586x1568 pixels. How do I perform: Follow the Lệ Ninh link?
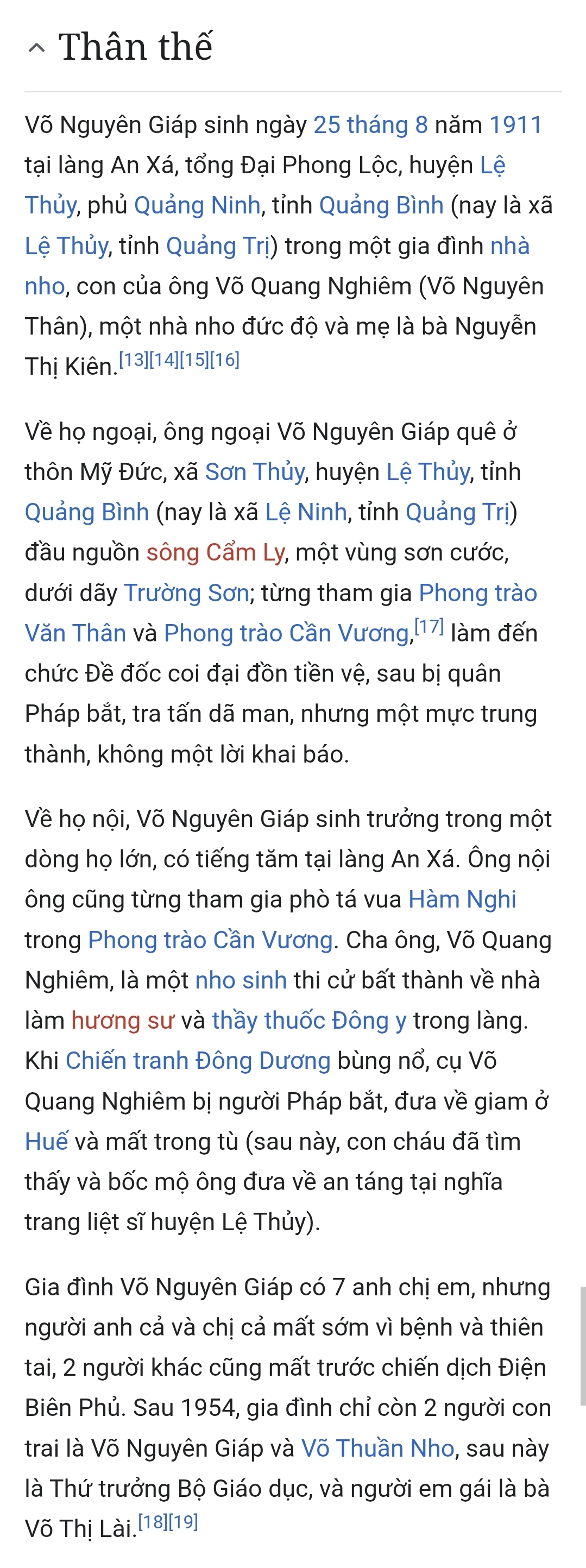tap(306, 513)
